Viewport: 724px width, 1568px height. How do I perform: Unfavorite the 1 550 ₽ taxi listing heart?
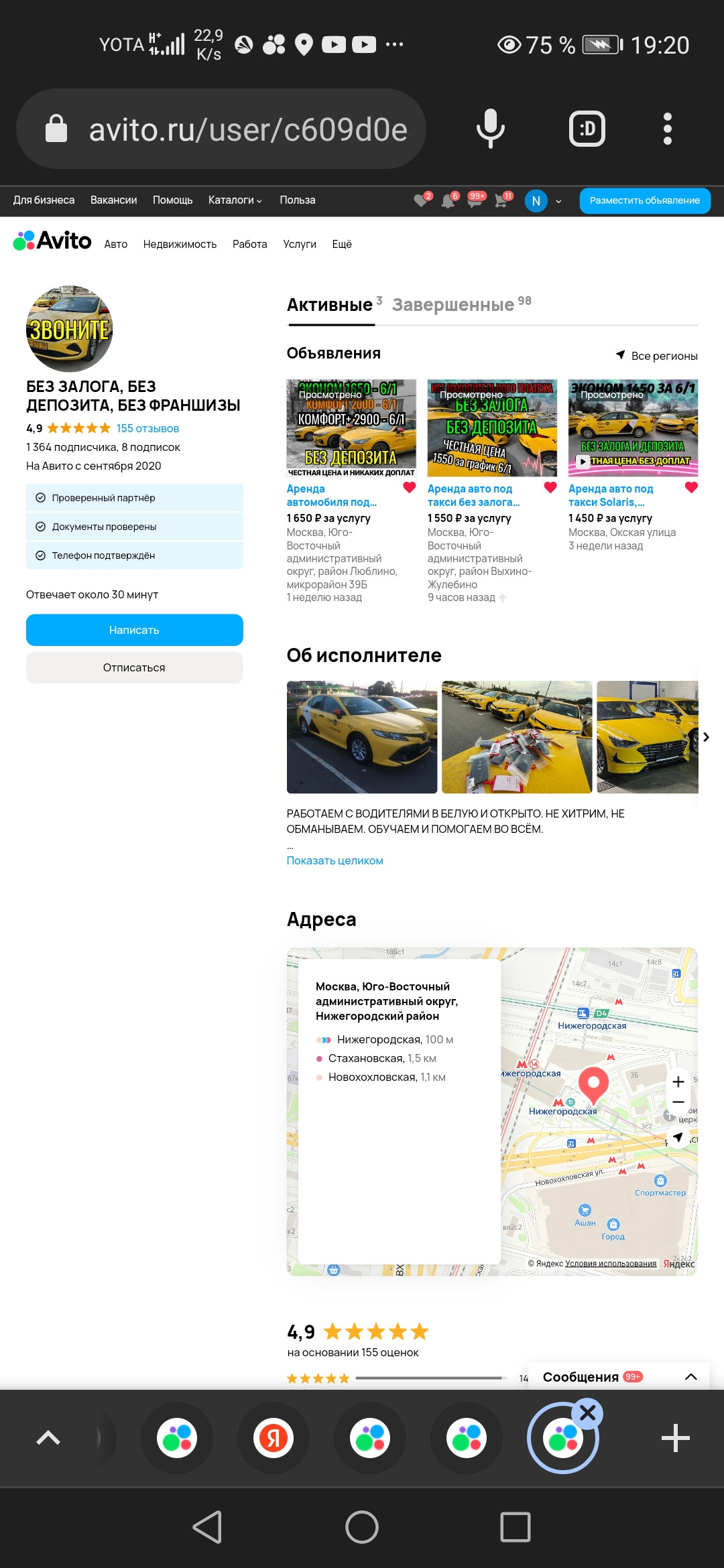[550, 488]
